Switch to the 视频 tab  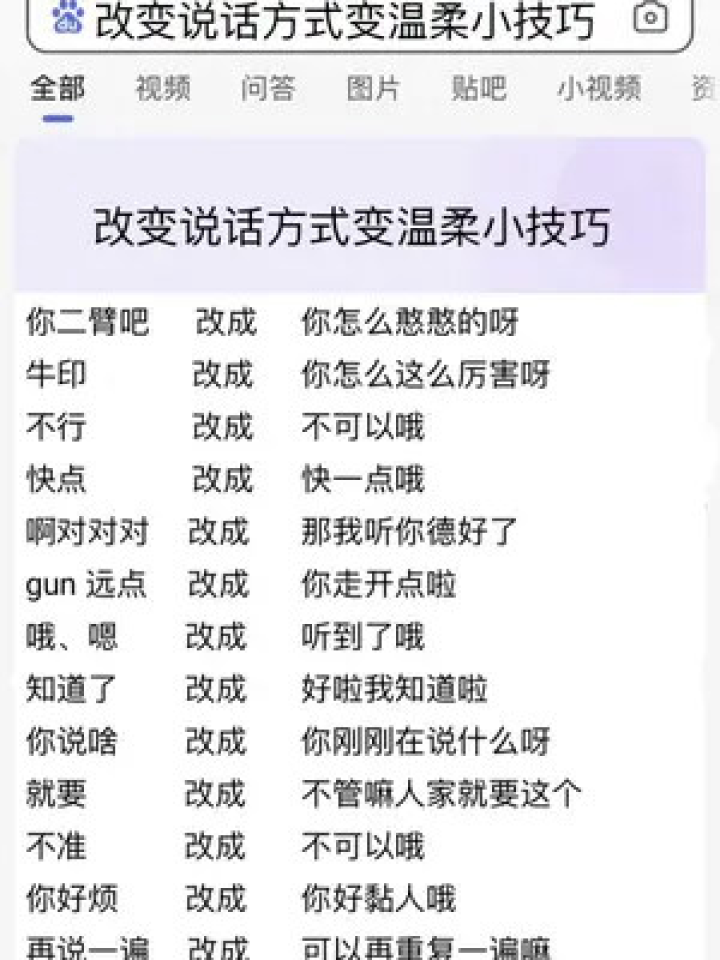pyautogui.click(x=162, y=89)
